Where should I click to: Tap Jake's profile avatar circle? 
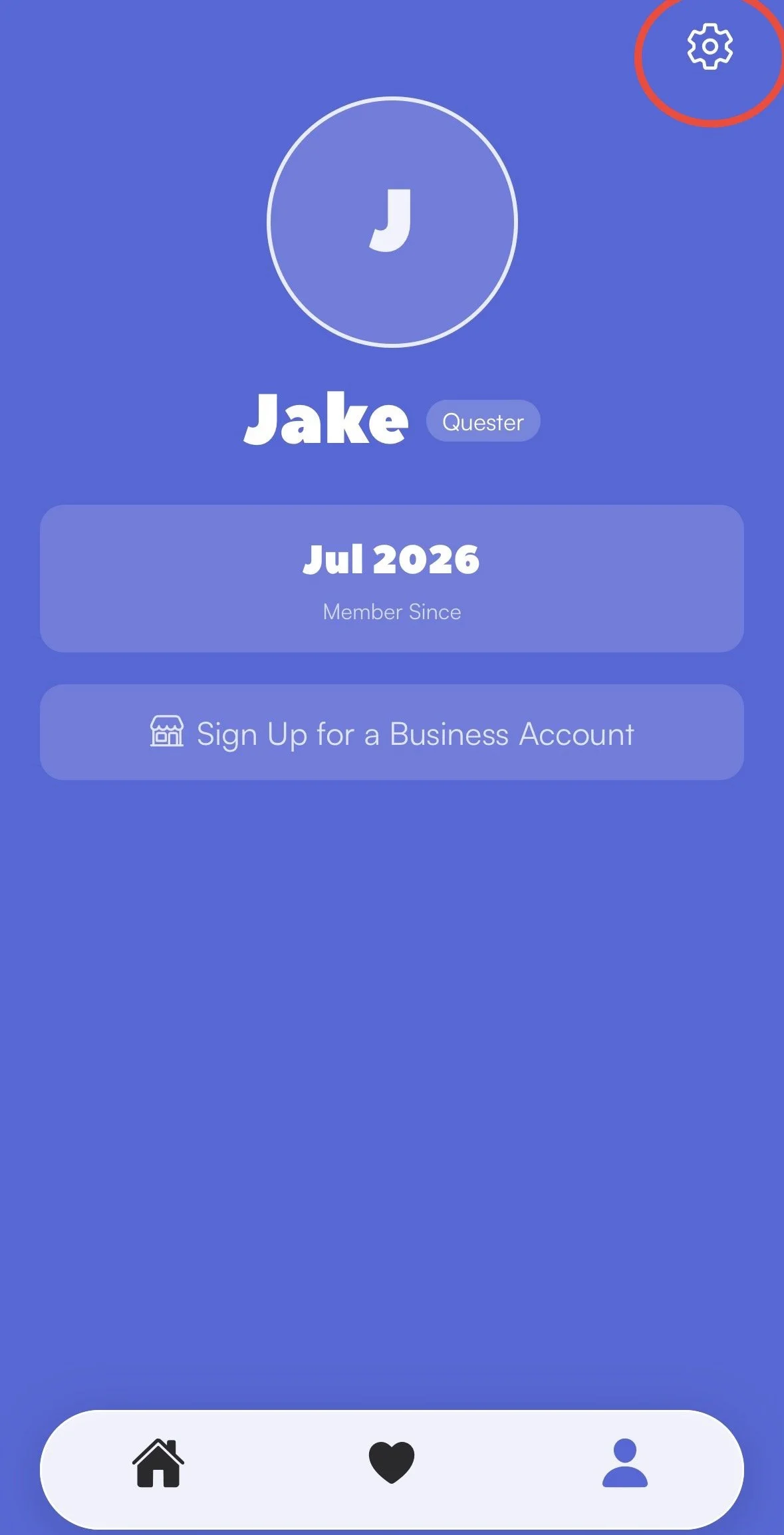coord(392,221)
